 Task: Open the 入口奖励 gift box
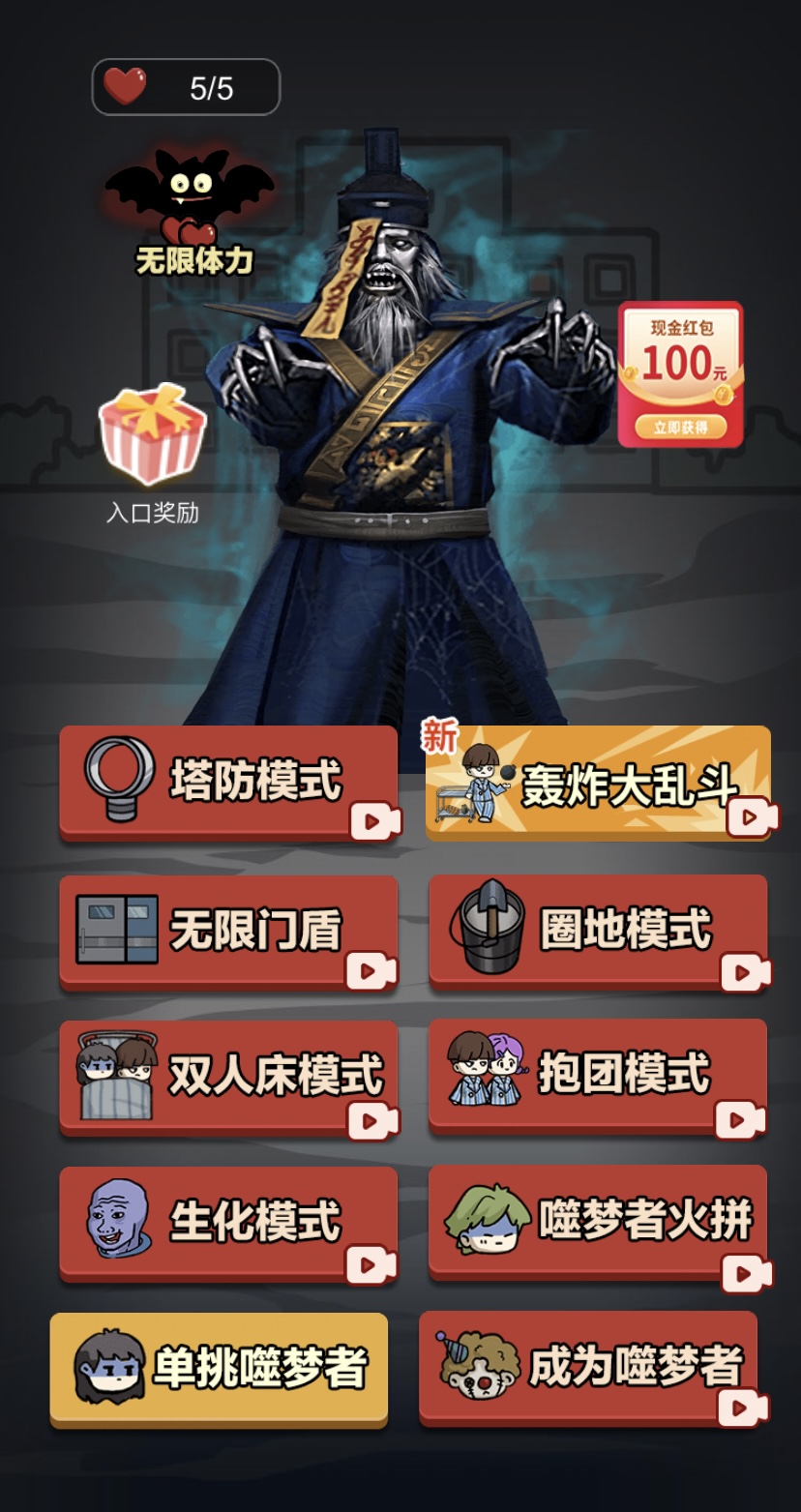click(153, 434)
